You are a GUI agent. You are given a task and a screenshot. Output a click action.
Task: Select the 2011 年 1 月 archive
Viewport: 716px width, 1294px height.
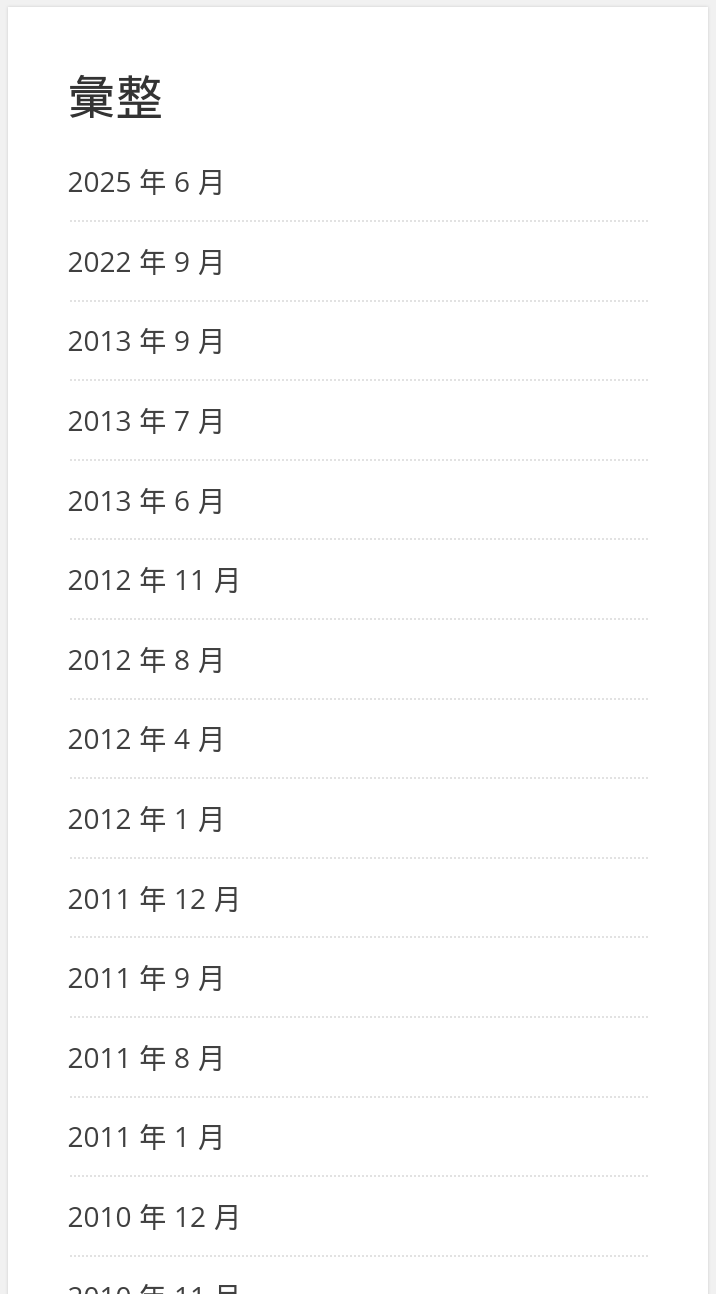pyautogui.click(x=146, y=1137)
